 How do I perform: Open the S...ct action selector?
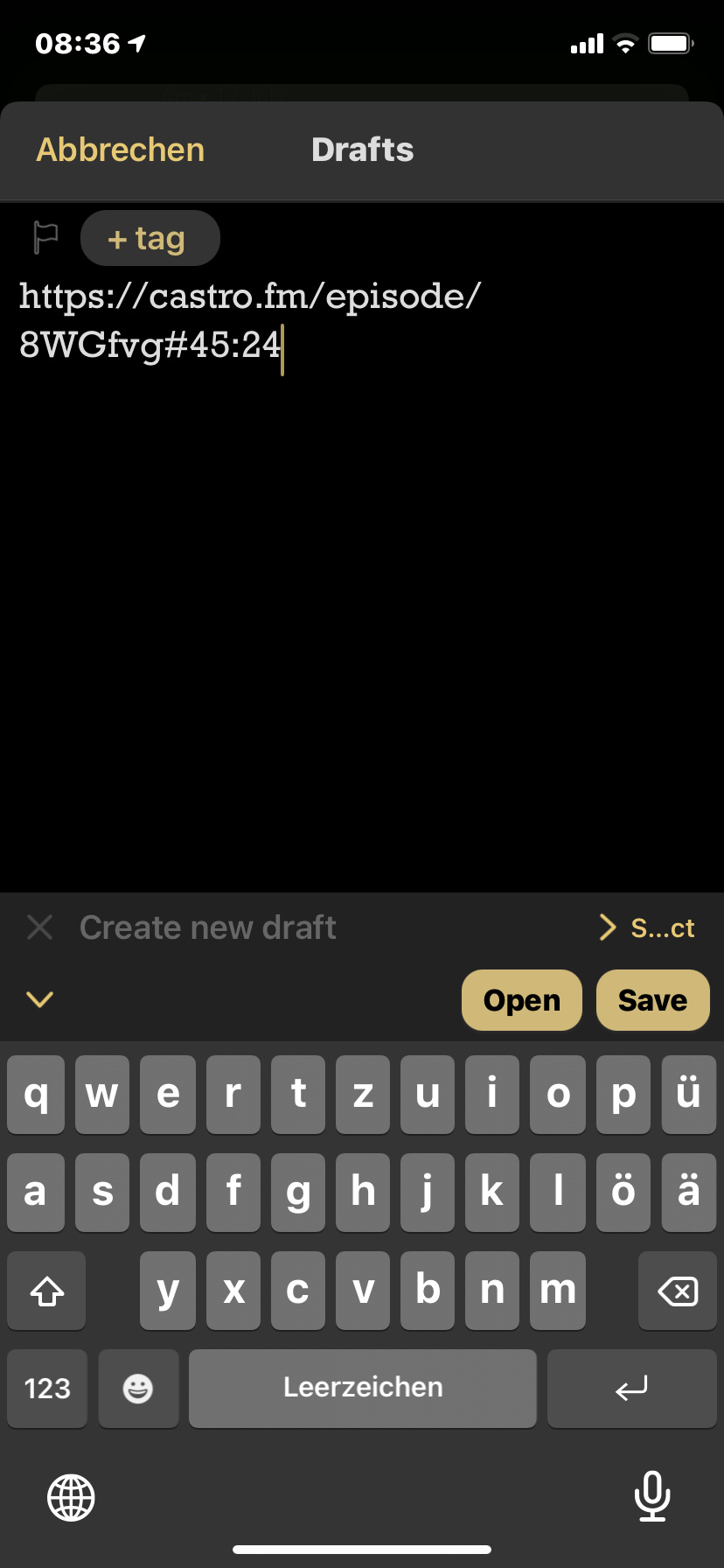point(647,927)
